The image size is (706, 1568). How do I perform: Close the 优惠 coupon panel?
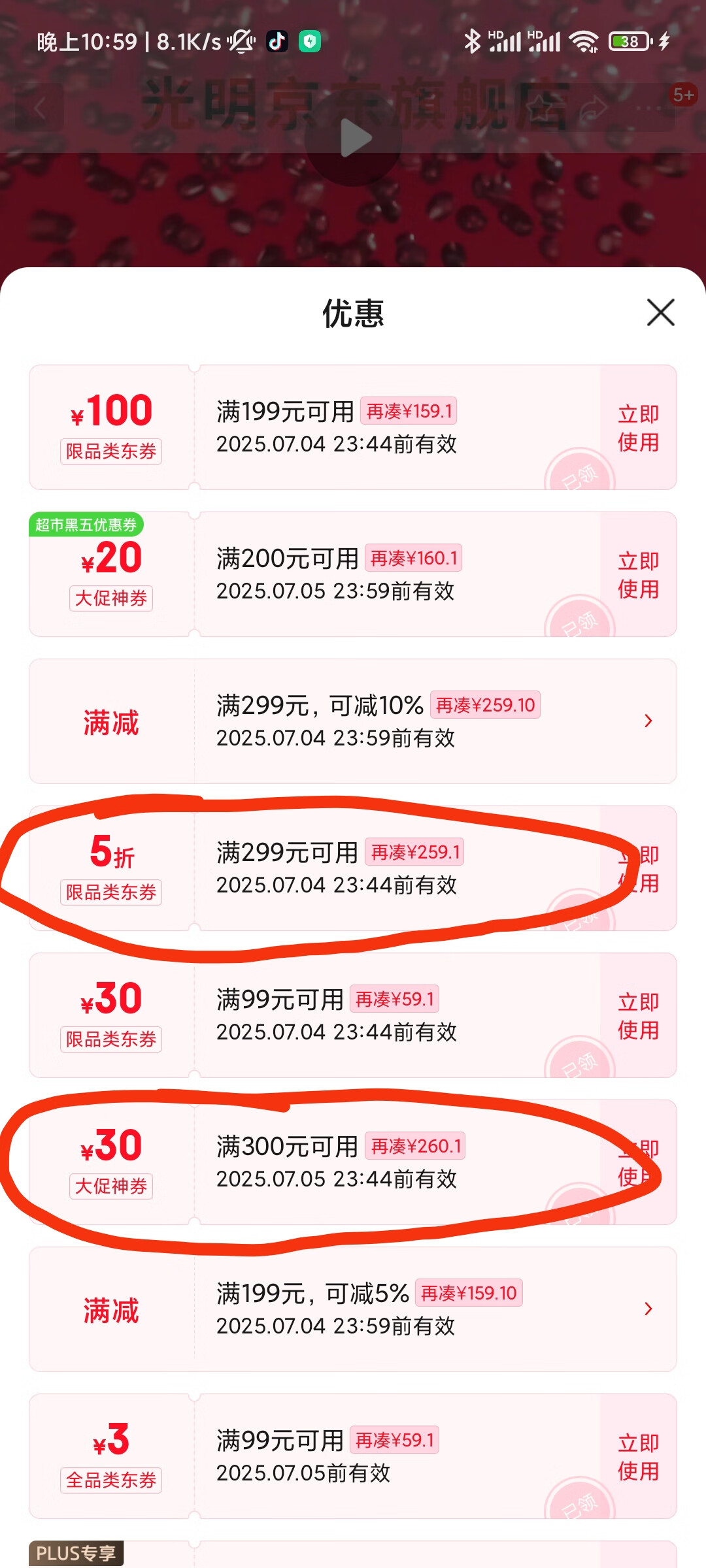point(660,312)
